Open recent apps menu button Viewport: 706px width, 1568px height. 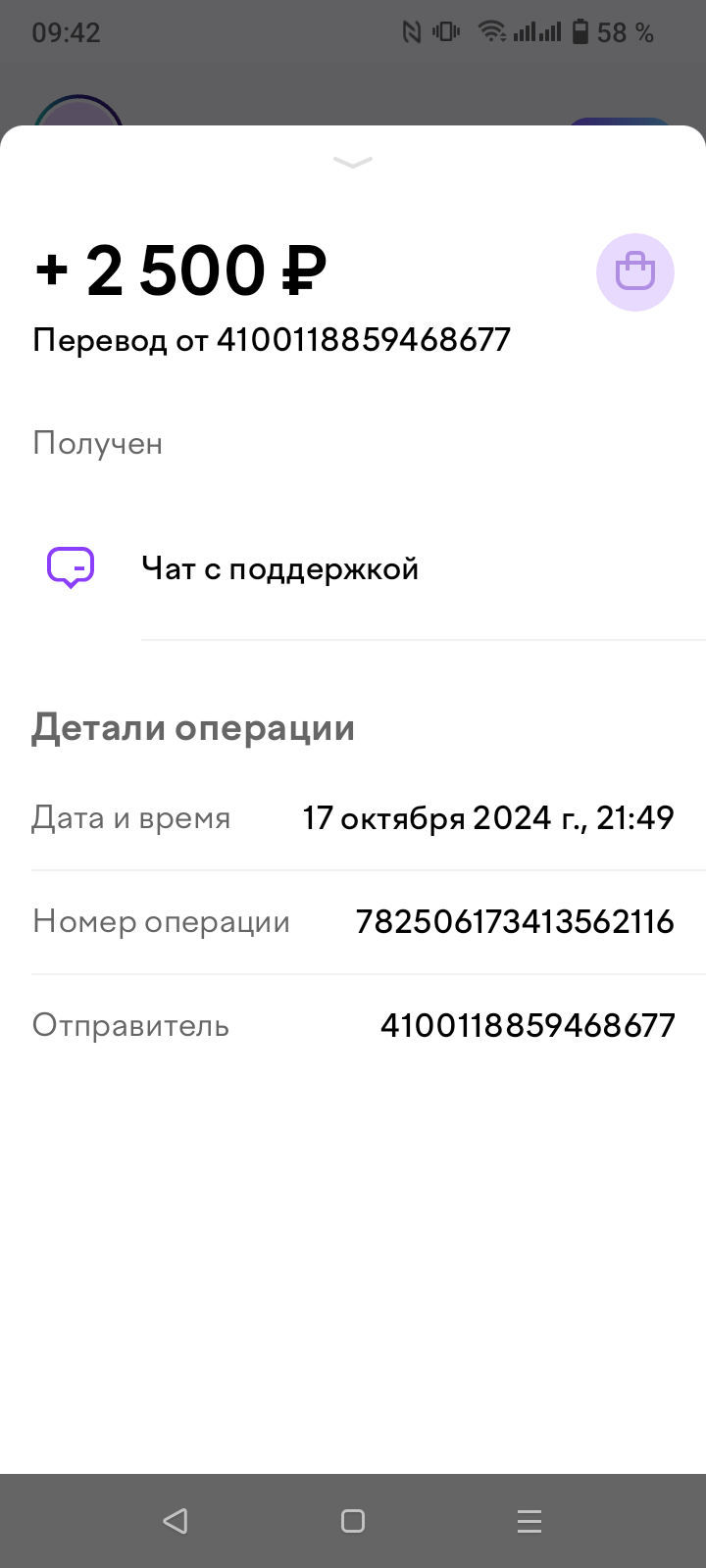click(529, 1521)
